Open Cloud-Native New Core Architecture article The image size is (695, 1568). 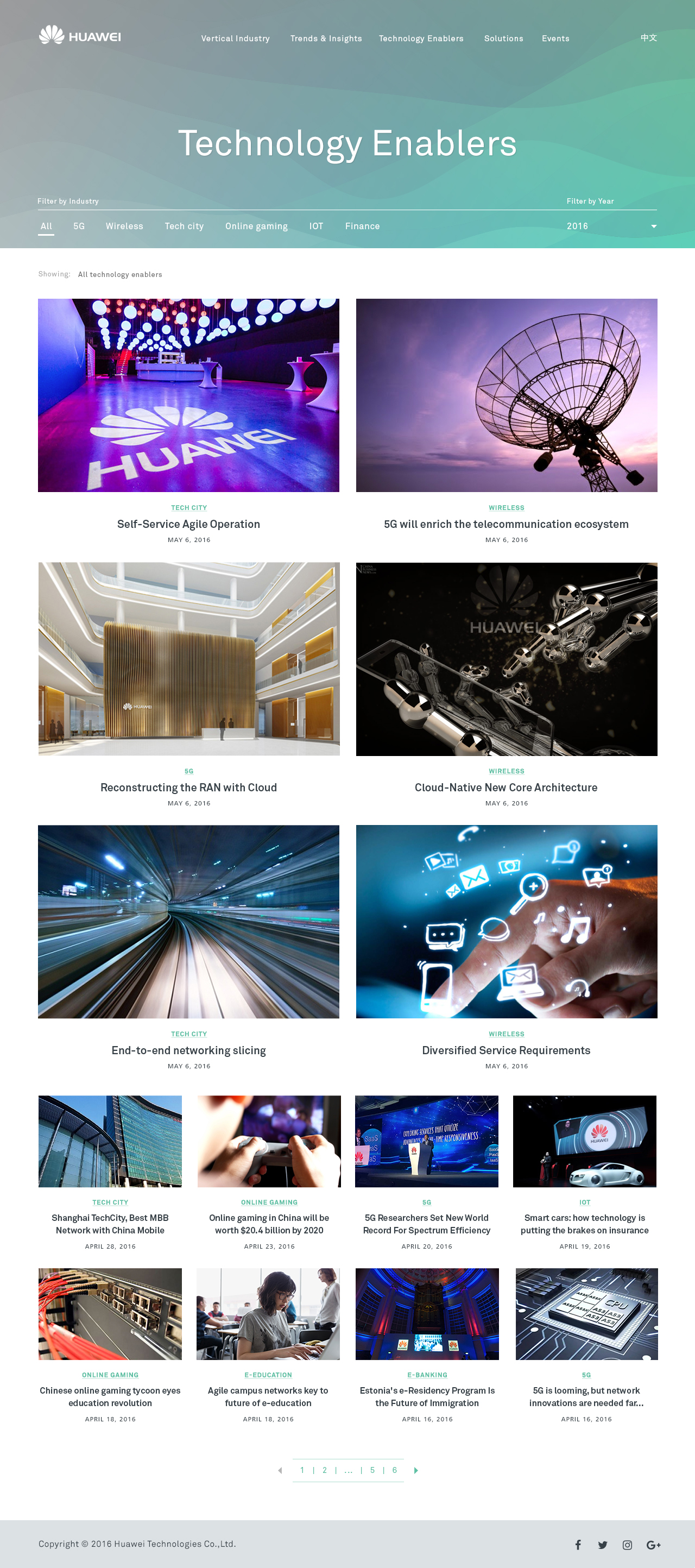[x=506, y=787]
